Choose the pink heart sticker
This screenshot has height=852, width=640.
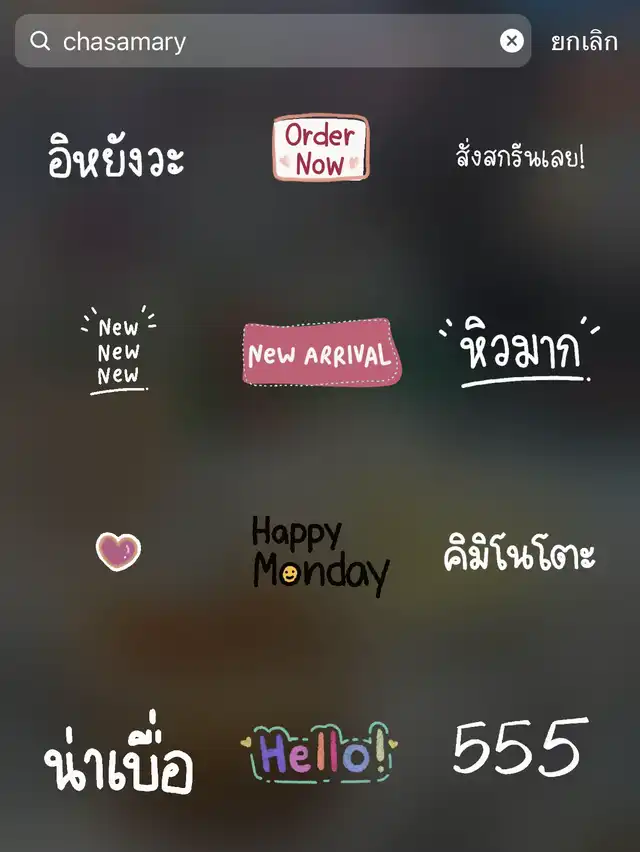coord(118,551)
